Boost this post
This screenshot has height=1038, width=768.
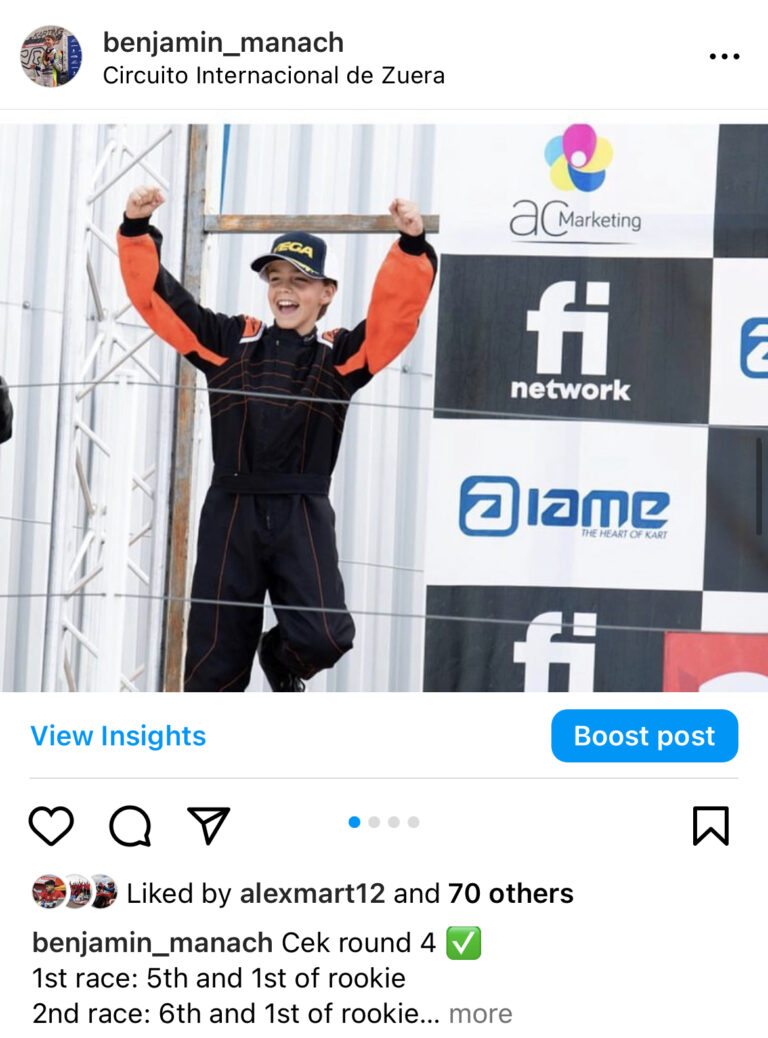pos(644,736)
